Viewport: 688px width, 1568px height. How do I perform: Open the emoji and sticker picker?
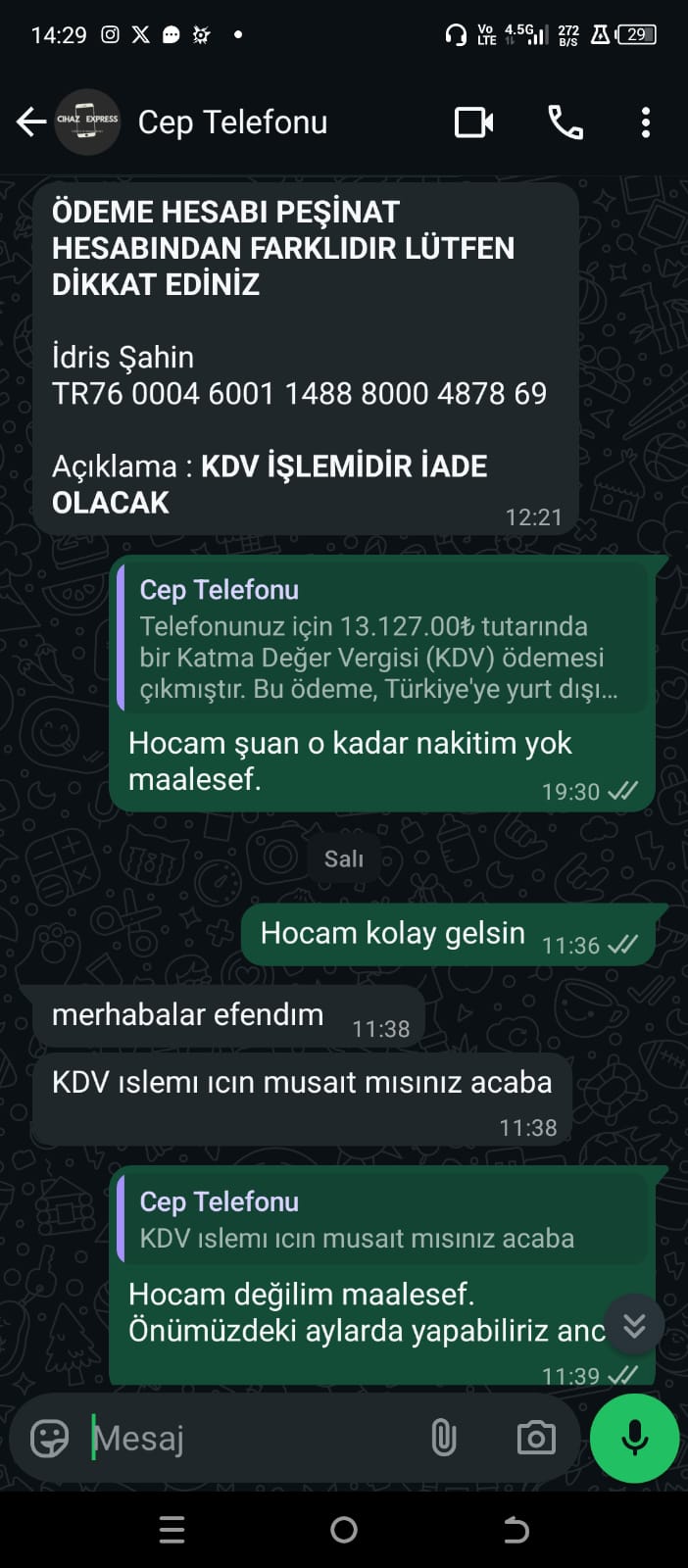49,1438
